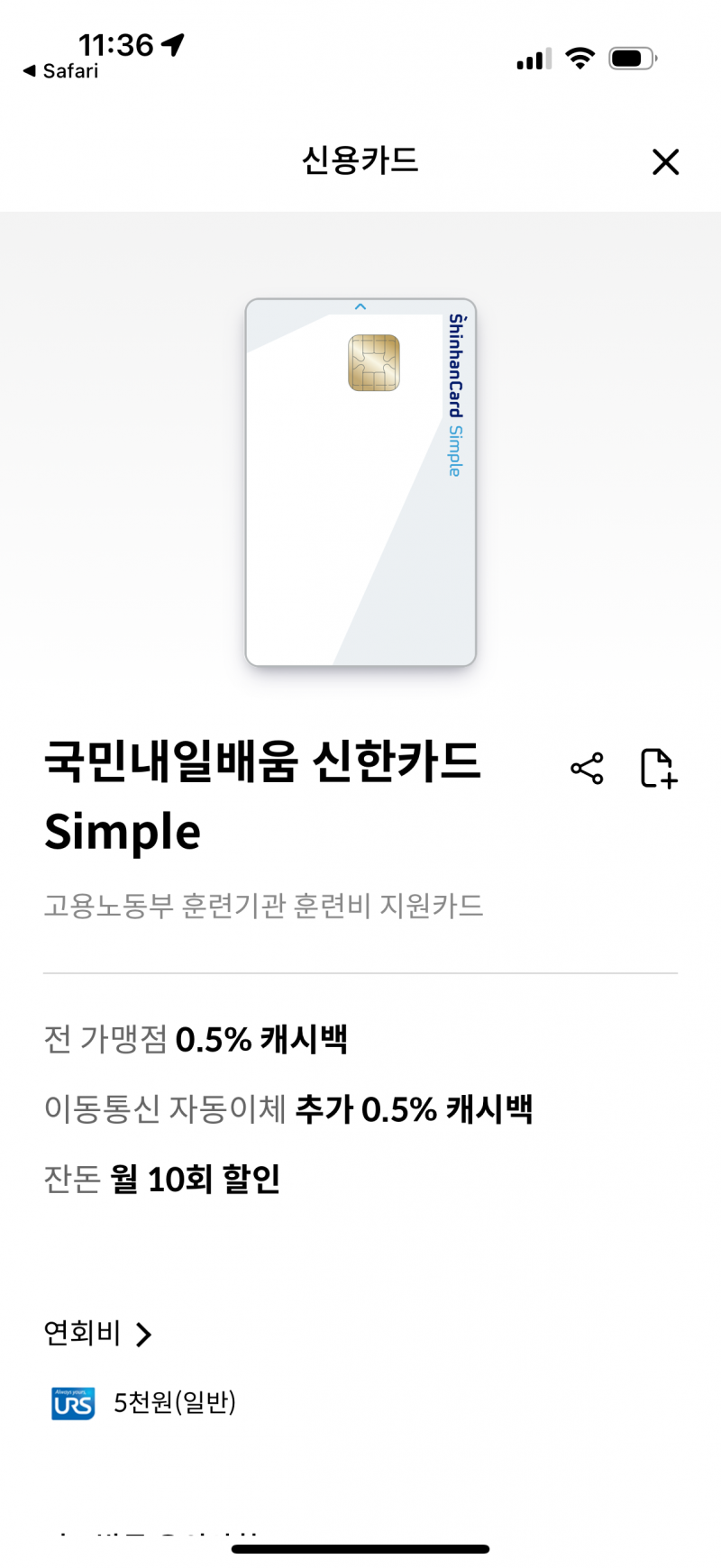Tap the X icon to close 신용카드 view

(665, 162)
